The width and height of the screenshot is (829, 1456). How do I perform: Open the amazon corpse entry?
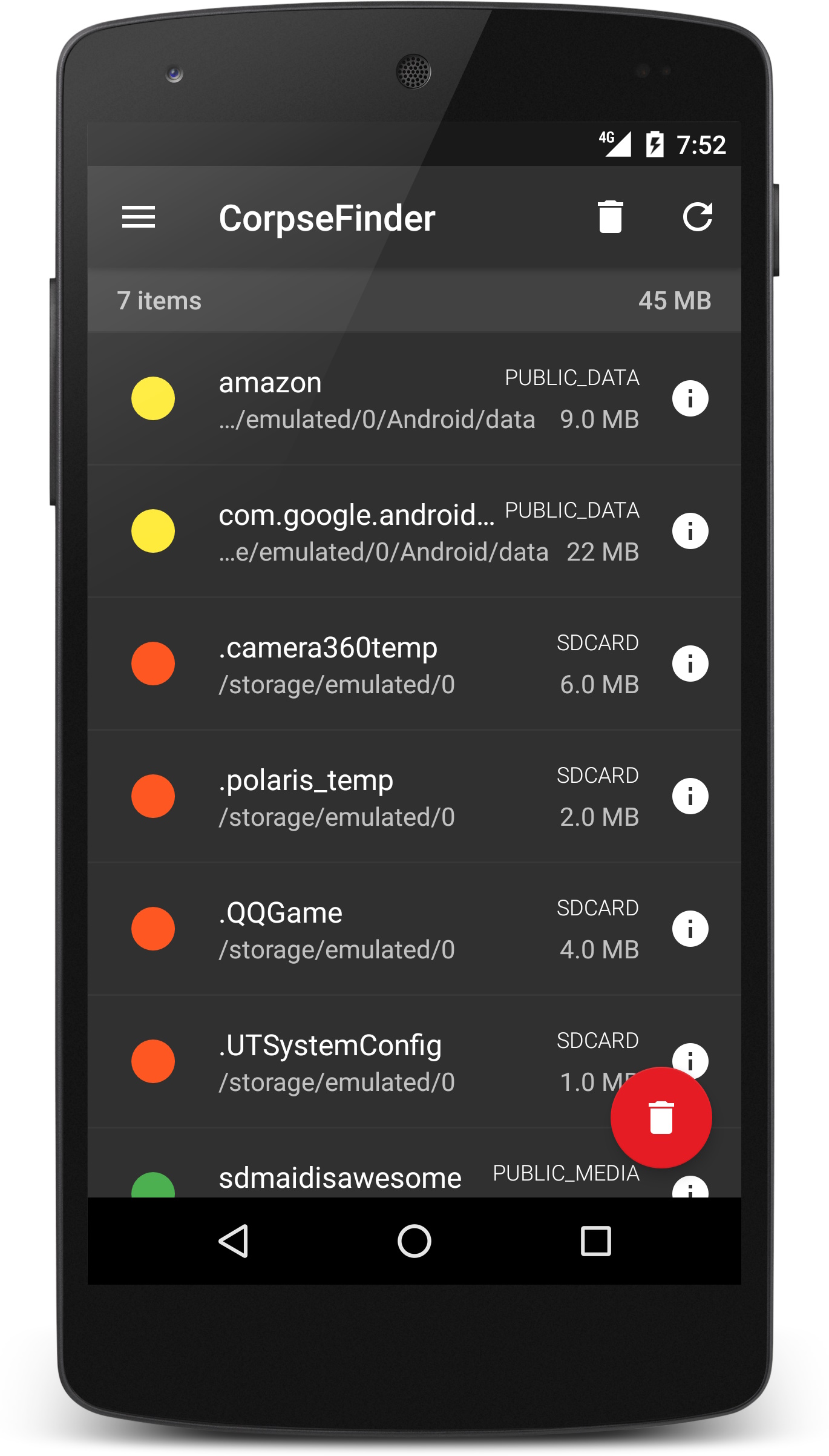click(x=375, y=399)
